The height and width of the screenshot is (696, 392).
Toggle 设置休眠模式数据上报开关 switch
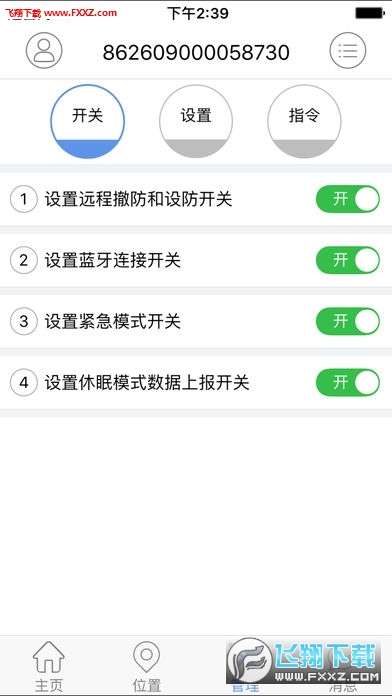[348, 382]
